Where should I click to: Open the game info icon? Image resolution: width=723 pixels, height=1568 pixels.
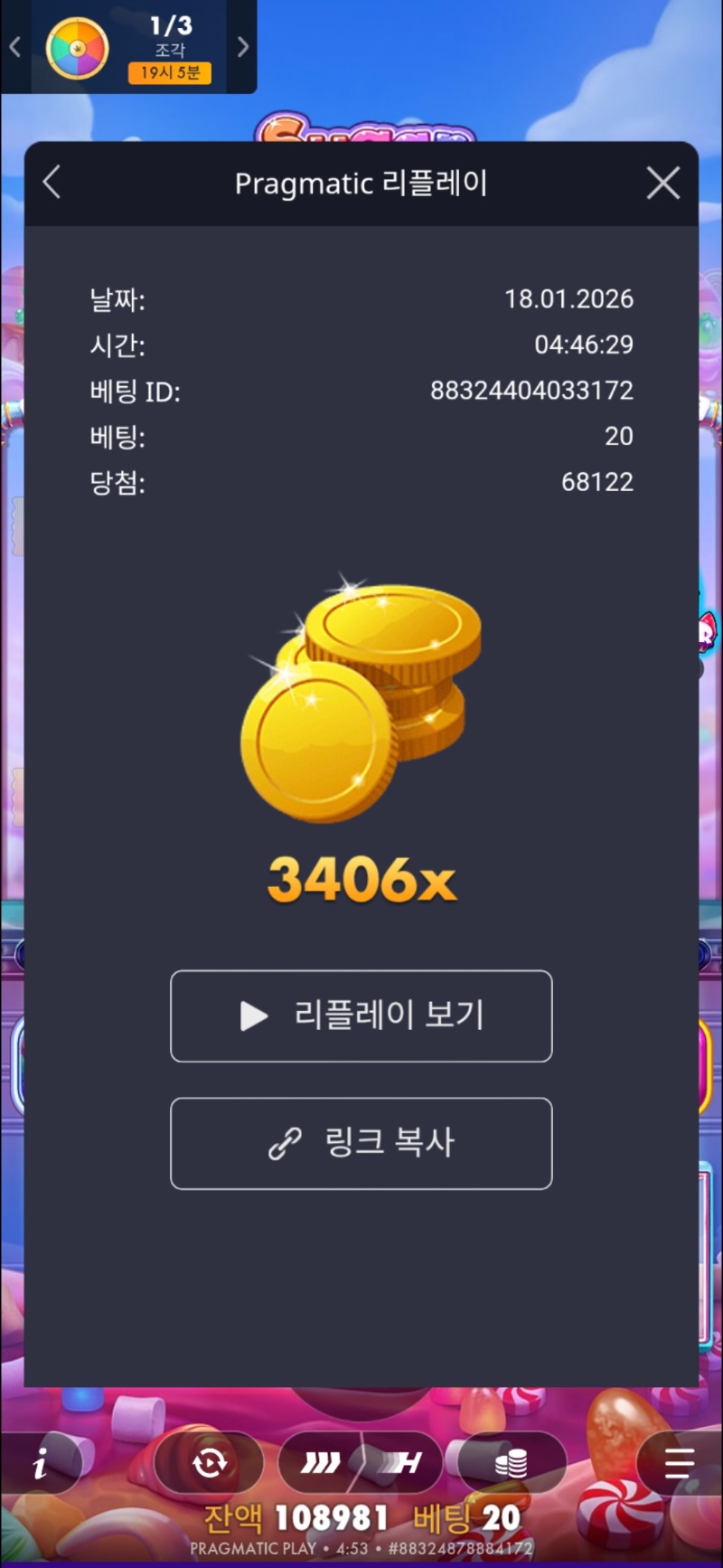[x=40, y=1463]
